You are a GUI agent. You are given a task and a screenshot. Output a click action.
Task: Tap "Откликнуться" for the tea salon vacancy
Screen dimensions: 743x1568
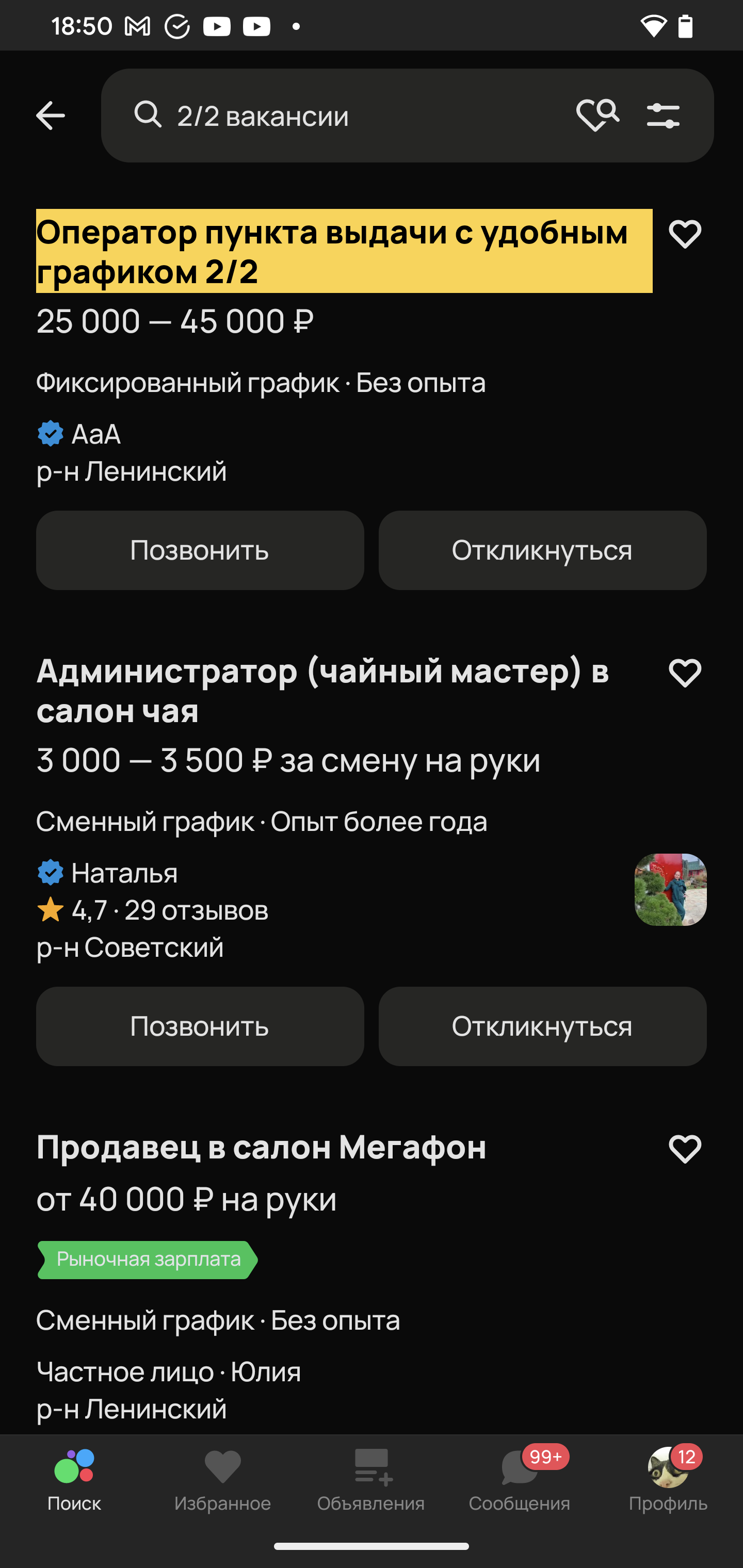pyautogui.click(x=542, y=1026)
